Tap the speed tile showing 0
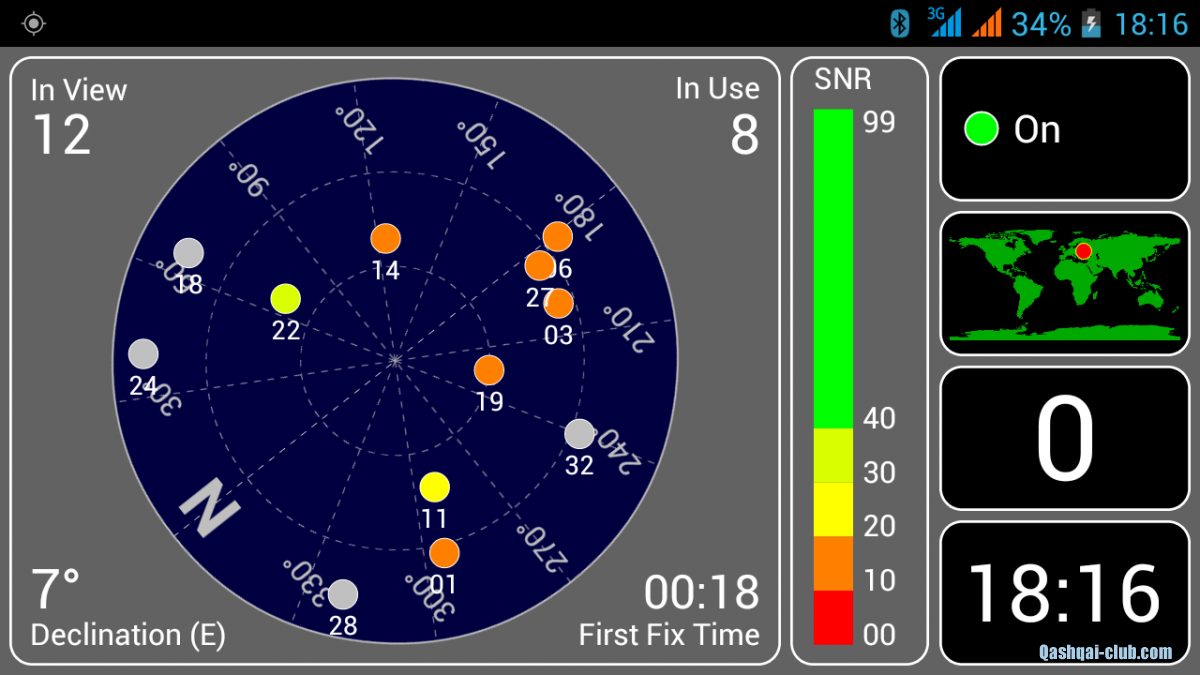1200x675 pixels. tap(1064, 438)
